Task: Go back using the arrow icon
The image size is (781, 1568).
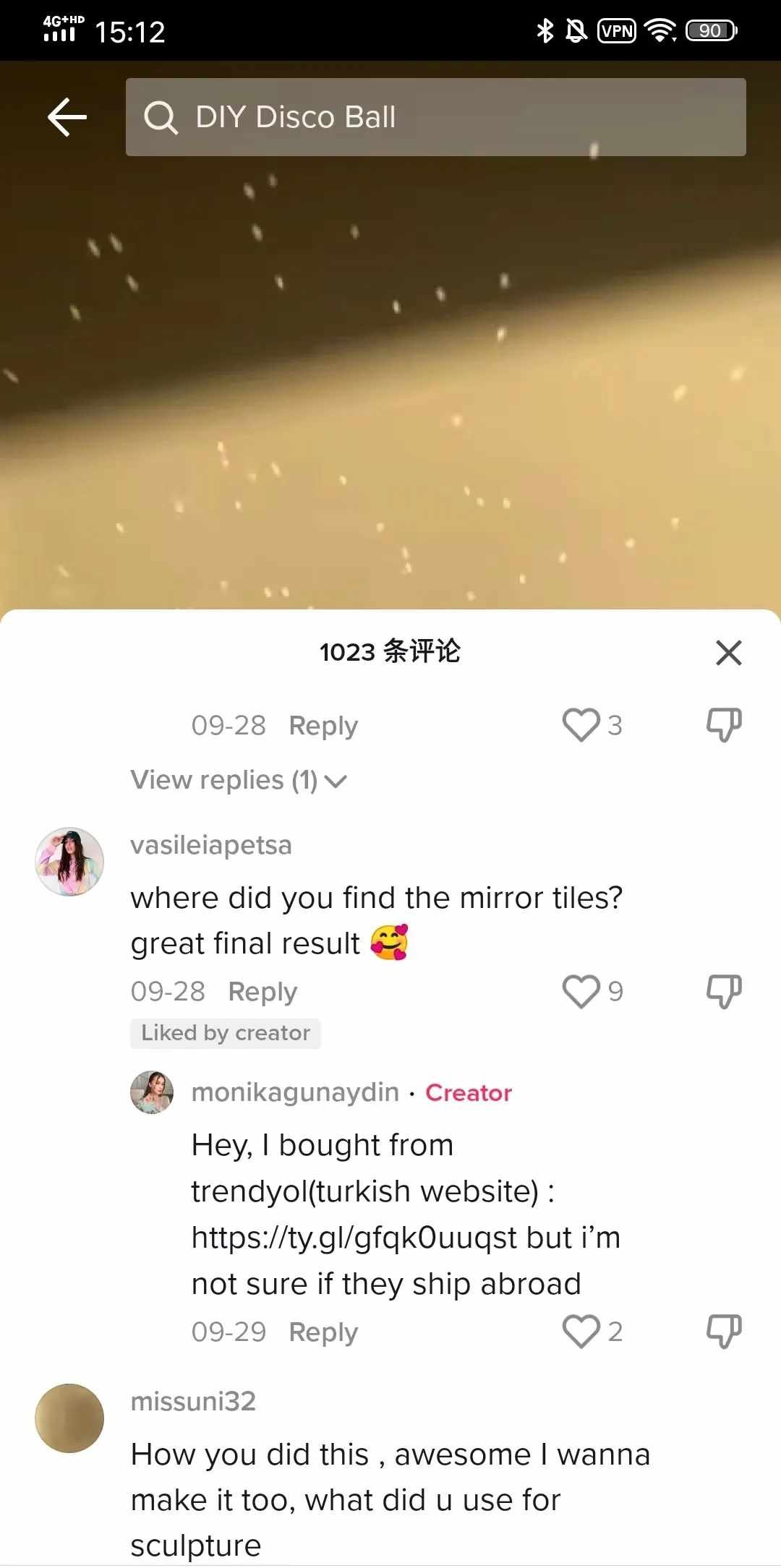Action: [x=67, y=117]
